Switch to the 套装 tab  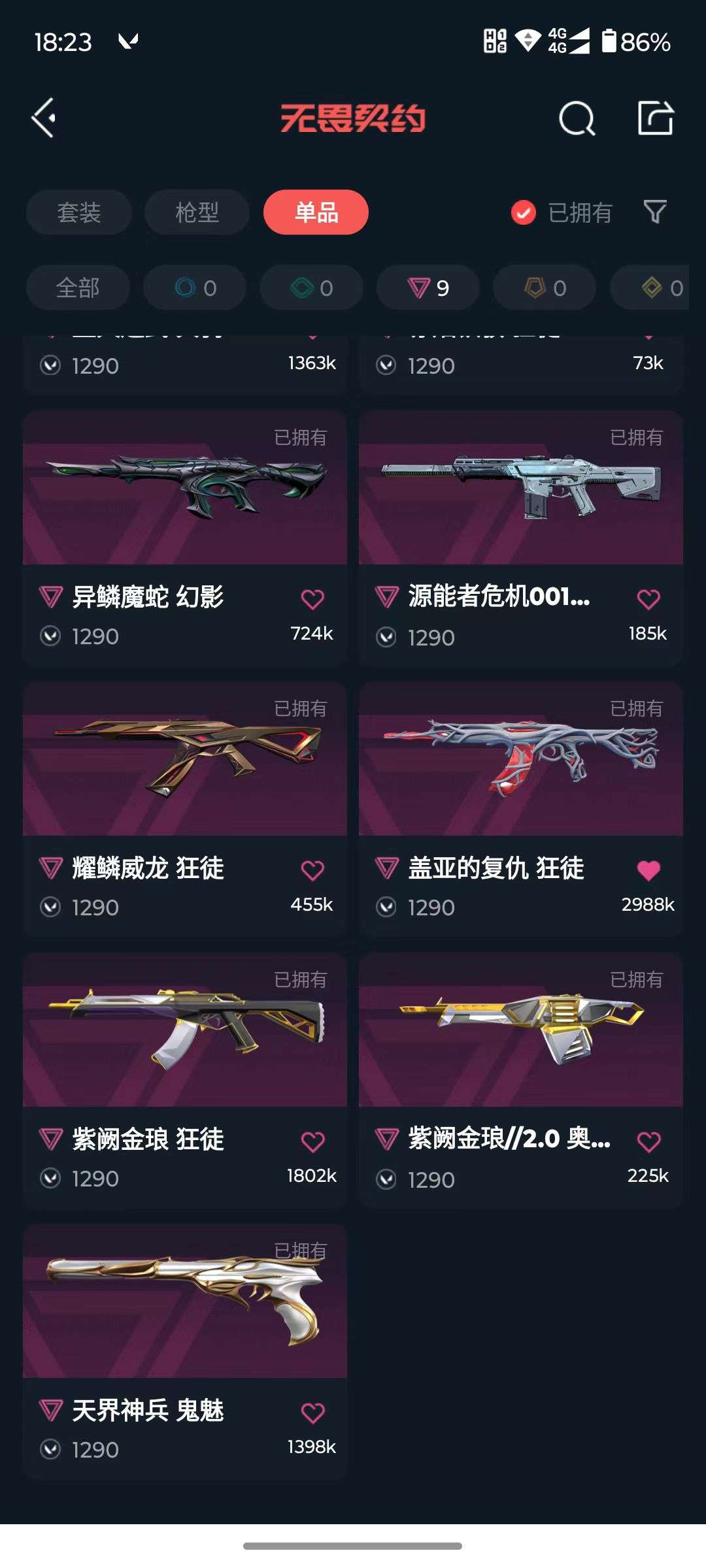pyautogui.click(x=78, y=212)
